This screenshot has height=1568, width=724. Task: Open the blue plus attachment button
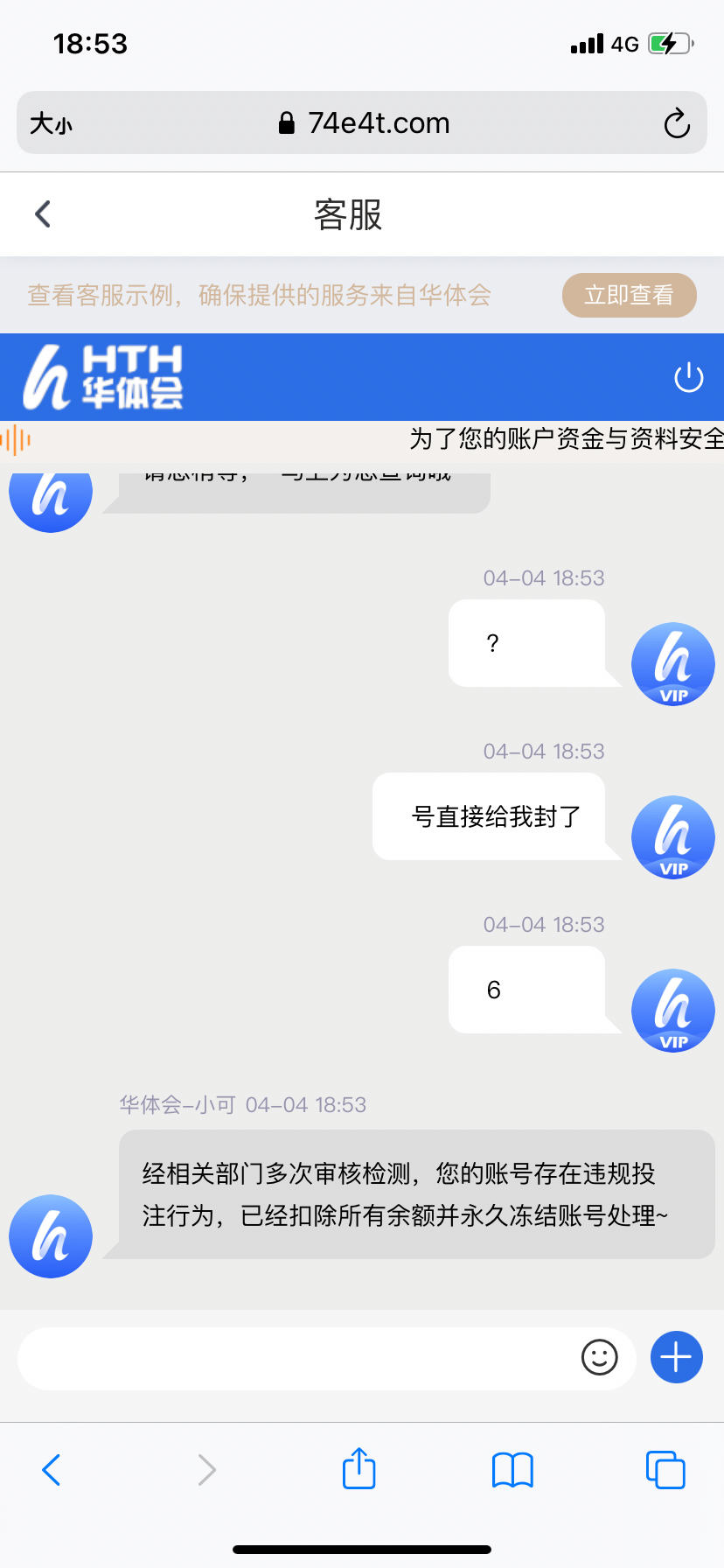click(676, 1358)
